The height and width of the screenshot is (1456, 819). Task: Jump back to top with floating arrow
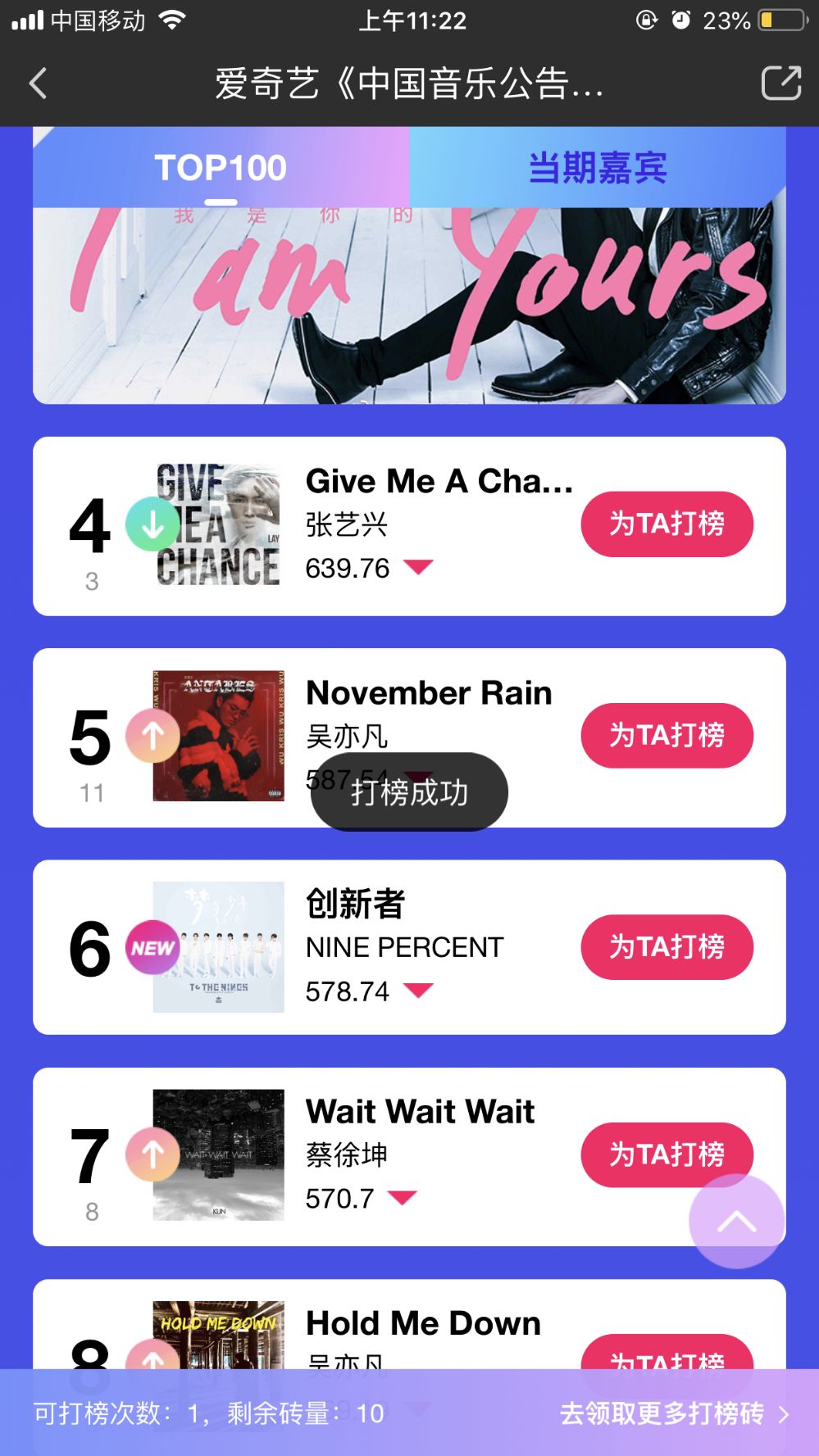[736, 1222]
